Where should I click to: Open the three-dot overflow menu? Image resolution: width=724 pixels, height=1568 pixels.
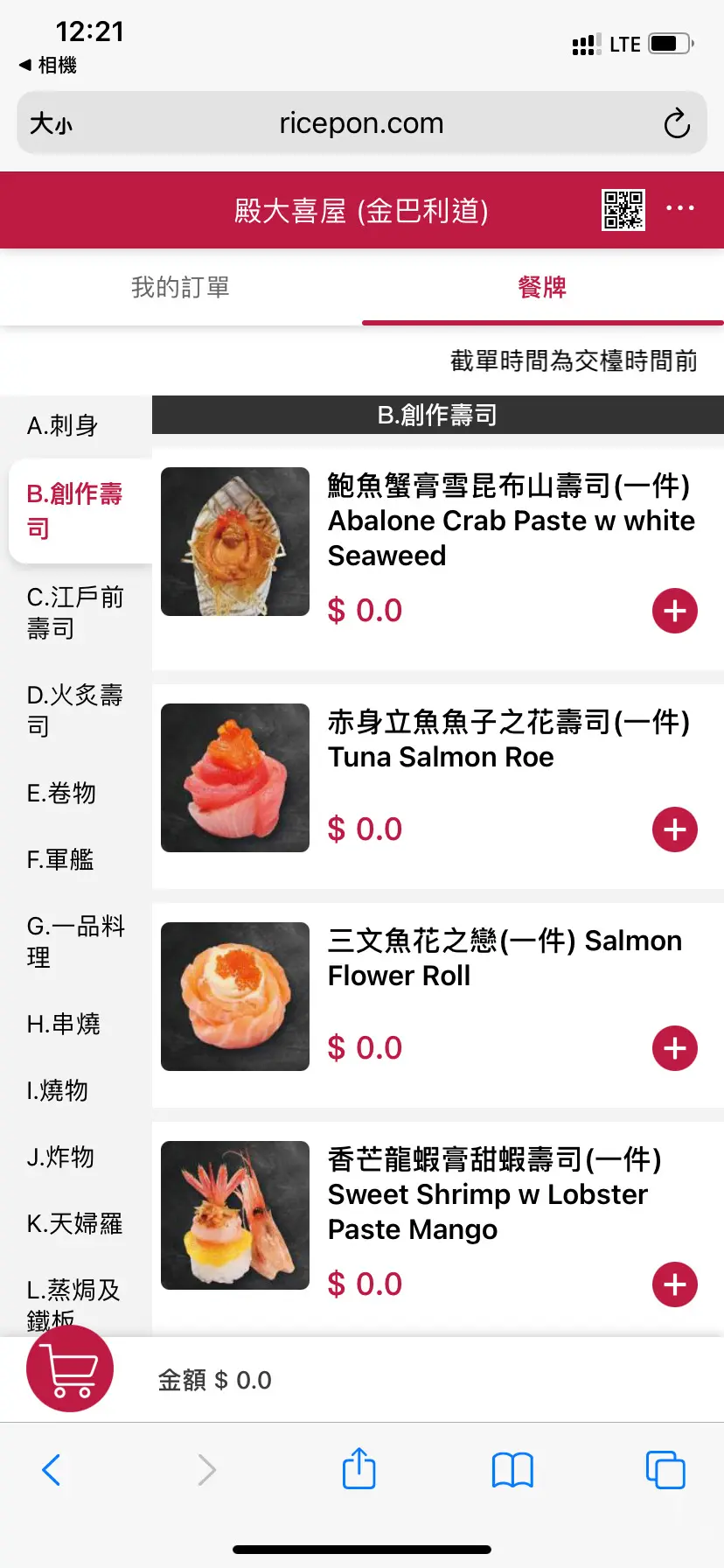pos(680,208)
